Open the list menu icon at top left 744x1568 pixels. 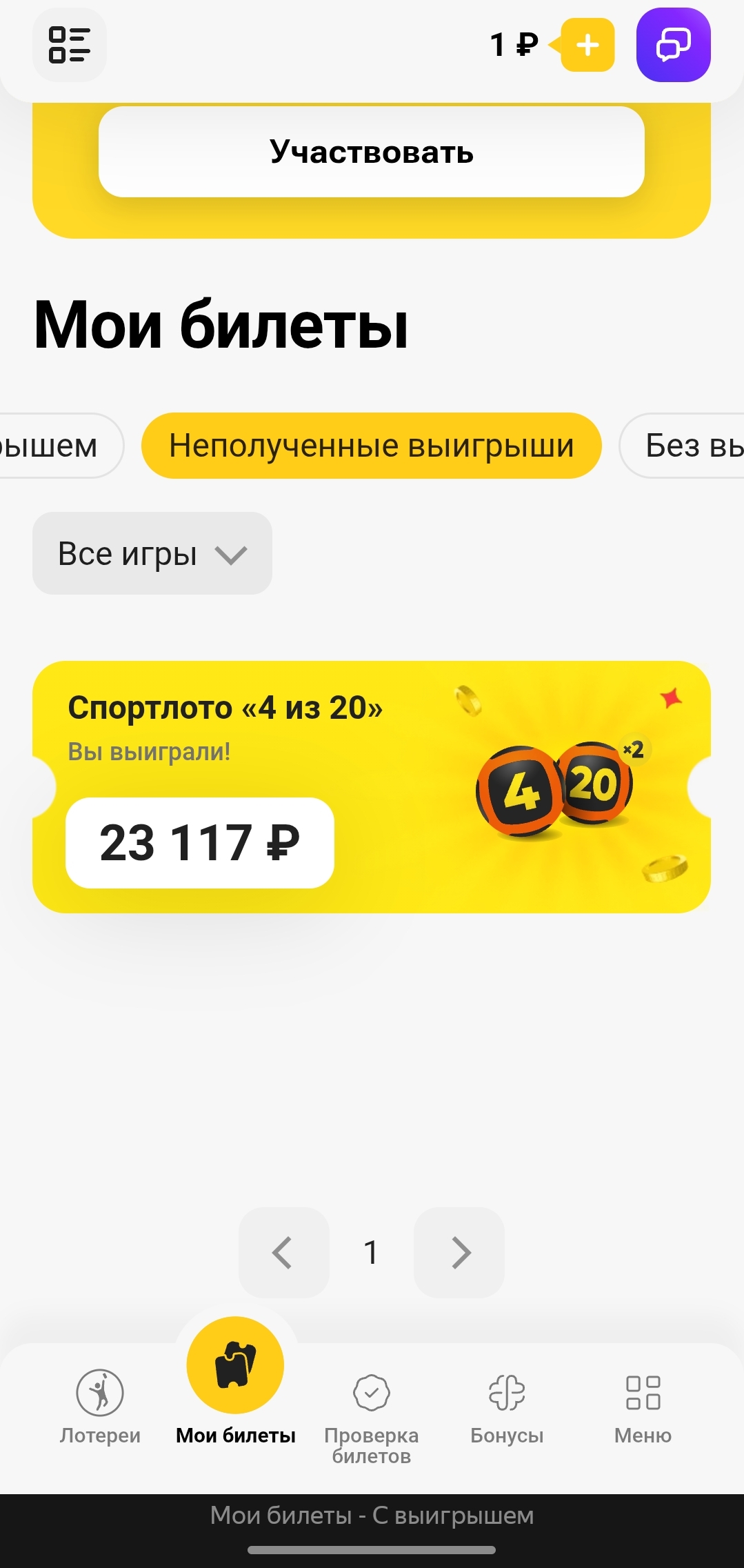coord(70,45)
